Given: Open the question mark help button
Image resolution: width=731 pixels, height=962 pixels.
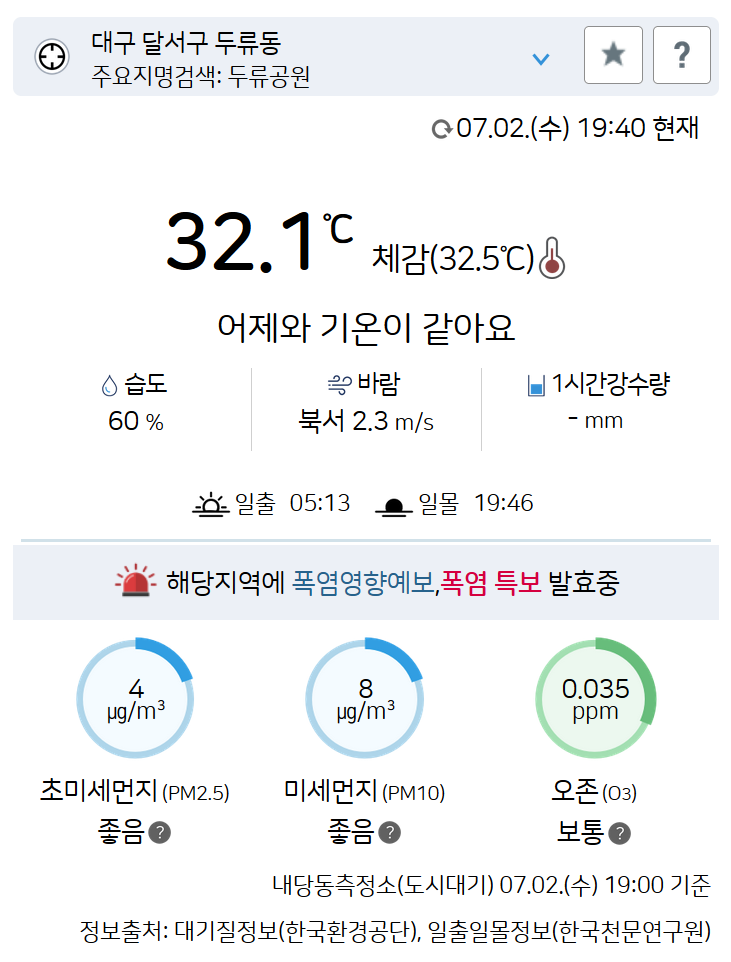Looking at the screenshot, I should tap(682, 56).
